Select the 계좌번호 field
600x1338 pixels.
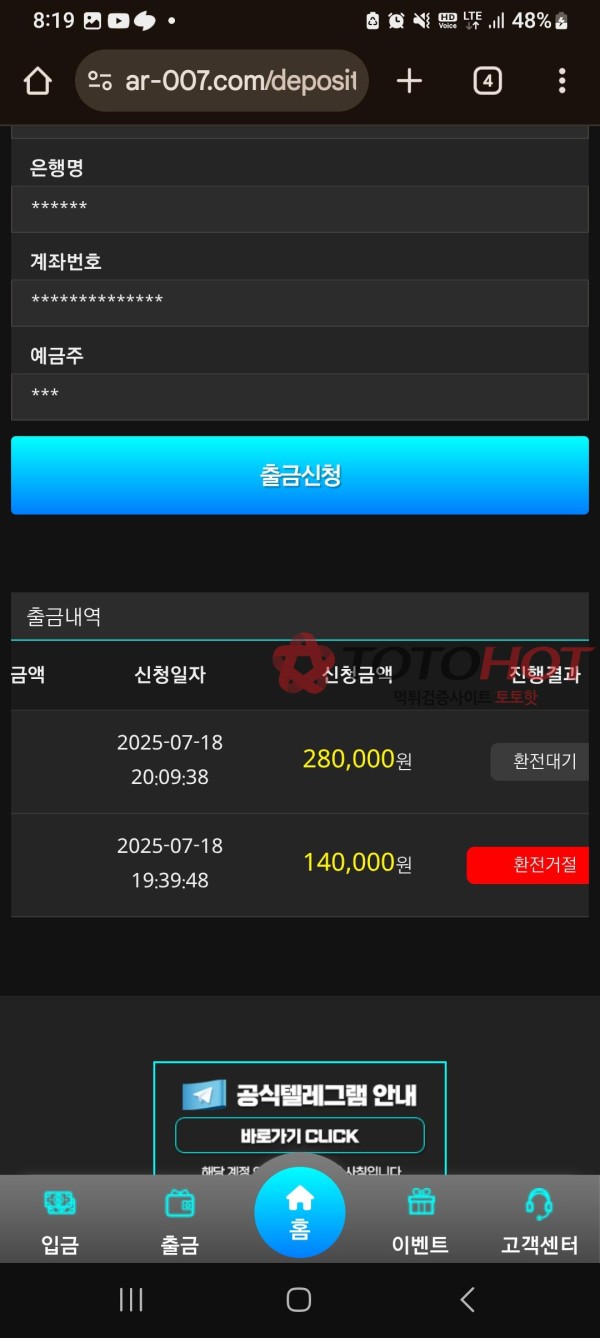[300, 301]
